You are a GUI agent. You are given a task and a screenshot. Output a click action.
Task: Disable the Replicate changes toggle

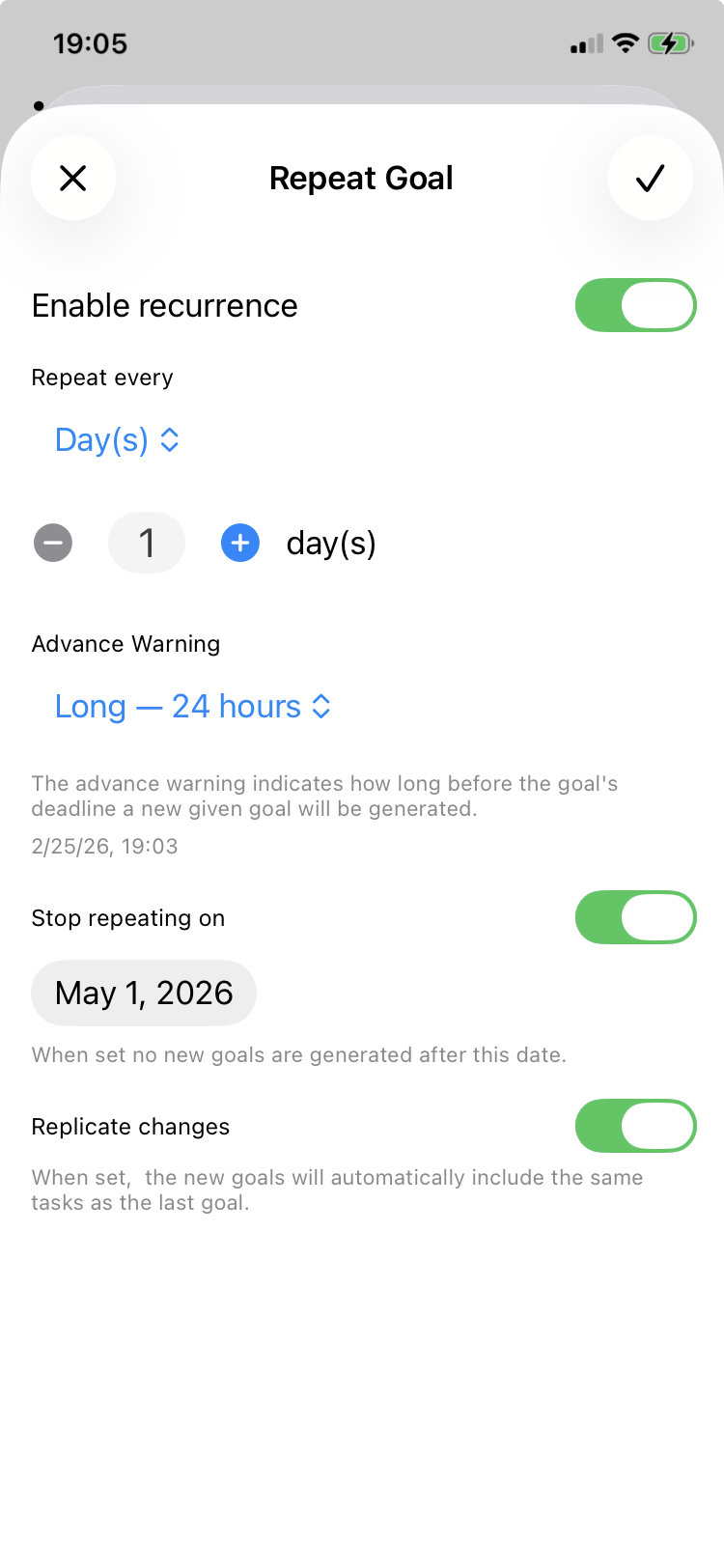[x=636, y=1126]
